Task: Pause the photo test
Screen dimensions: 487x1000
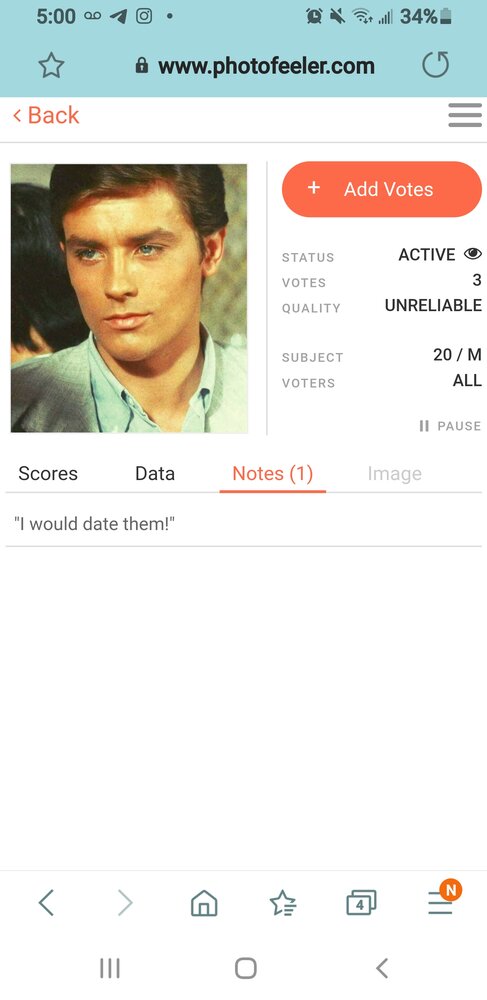Action: [450, 426]
